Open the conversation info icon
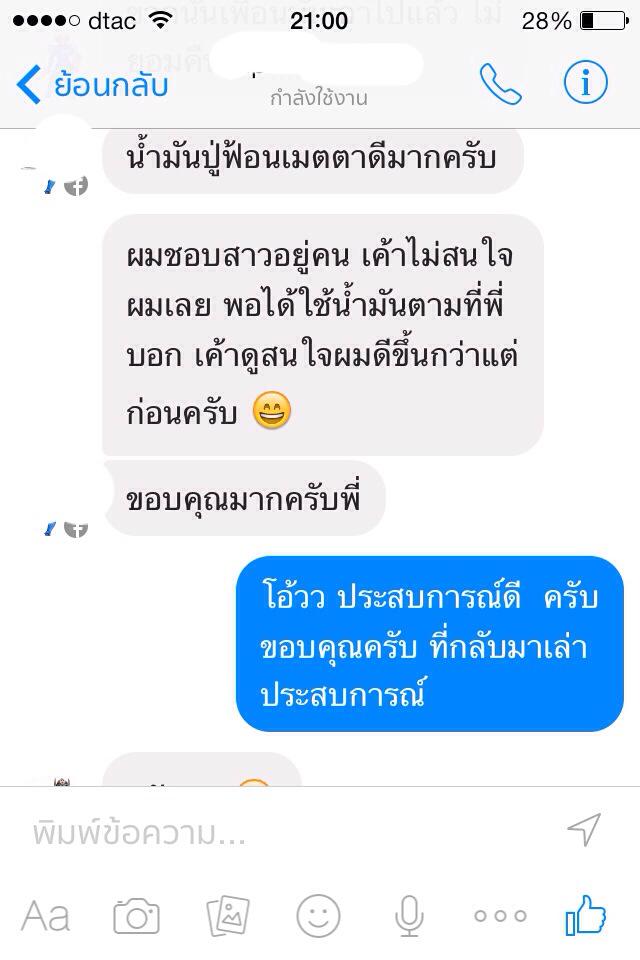 coord(586,84)
